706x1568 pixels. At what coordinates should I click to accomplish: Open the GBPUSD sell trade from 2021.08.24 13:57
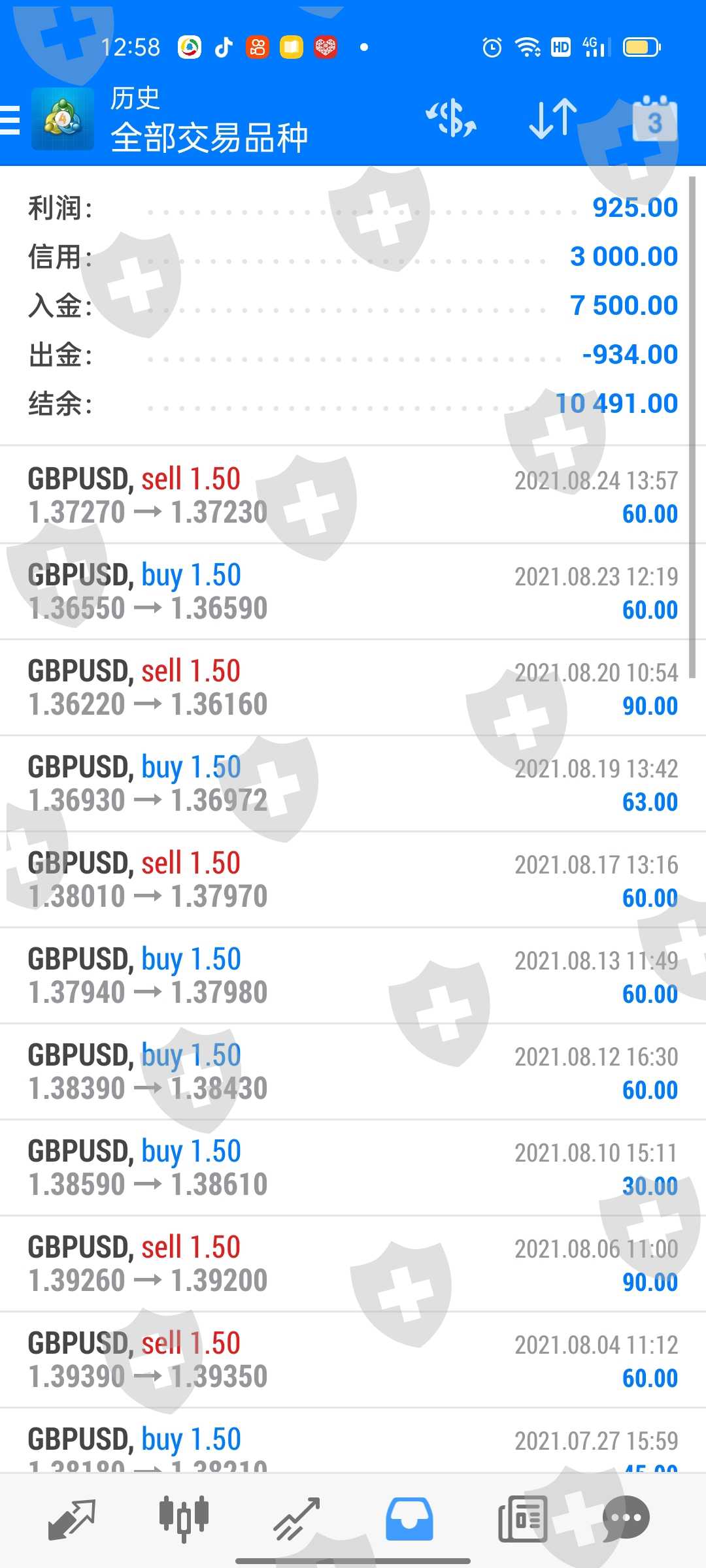click(353, 495)
